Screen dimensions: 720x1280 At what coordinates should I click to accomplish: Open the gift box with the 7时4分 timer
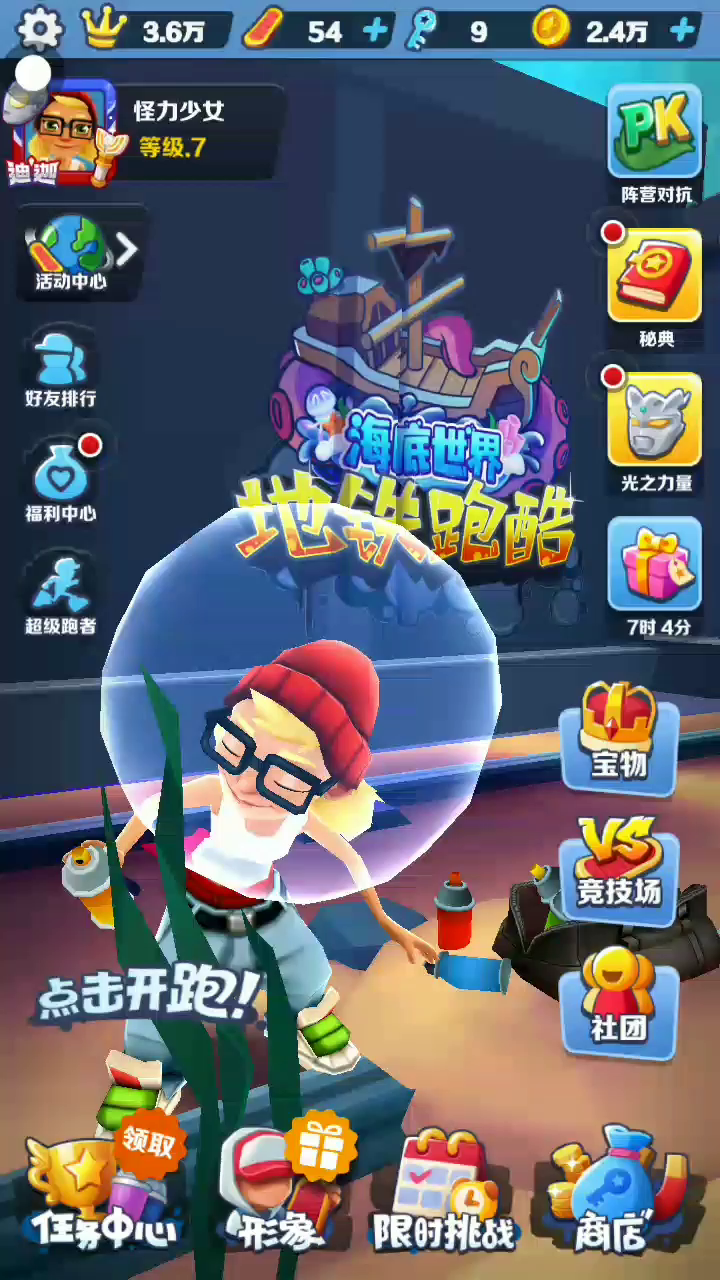pyautogui.click(x=656, y=577)
